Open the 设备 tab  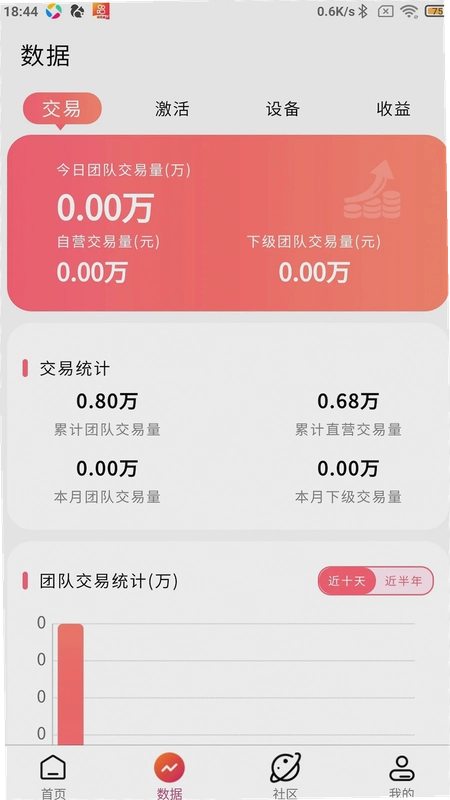283,109
